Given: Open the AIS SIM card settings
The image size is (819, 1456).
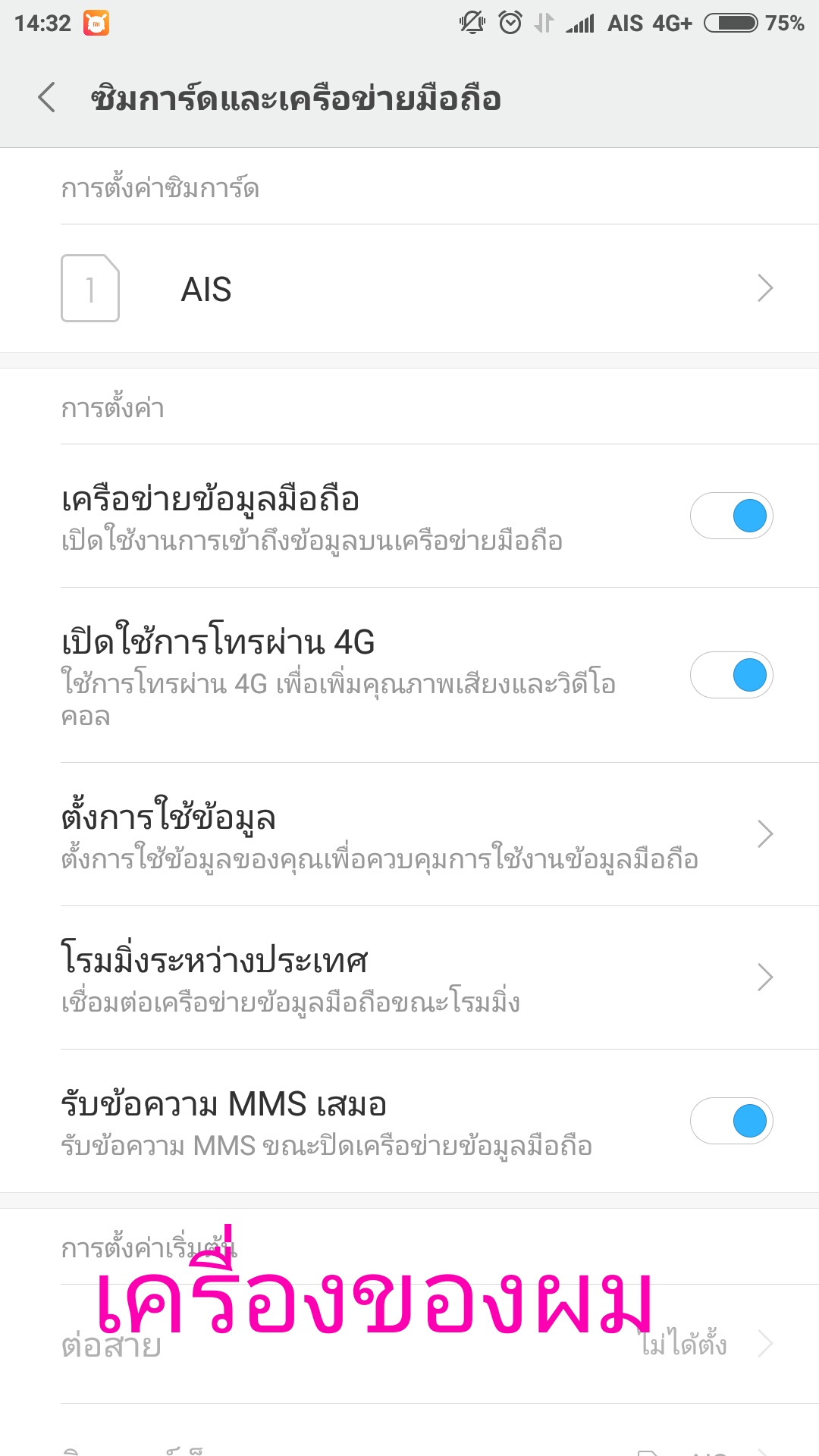Looking at the screenshot, I should click(409, 288).
